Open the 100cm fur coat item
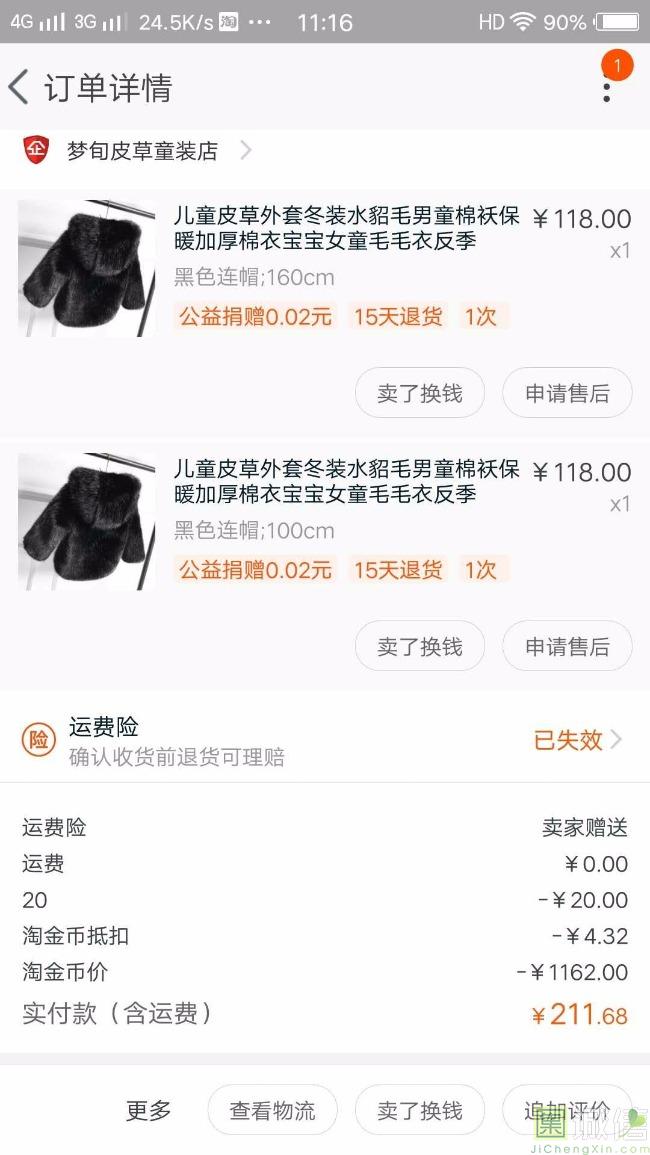 coord(325,522)
